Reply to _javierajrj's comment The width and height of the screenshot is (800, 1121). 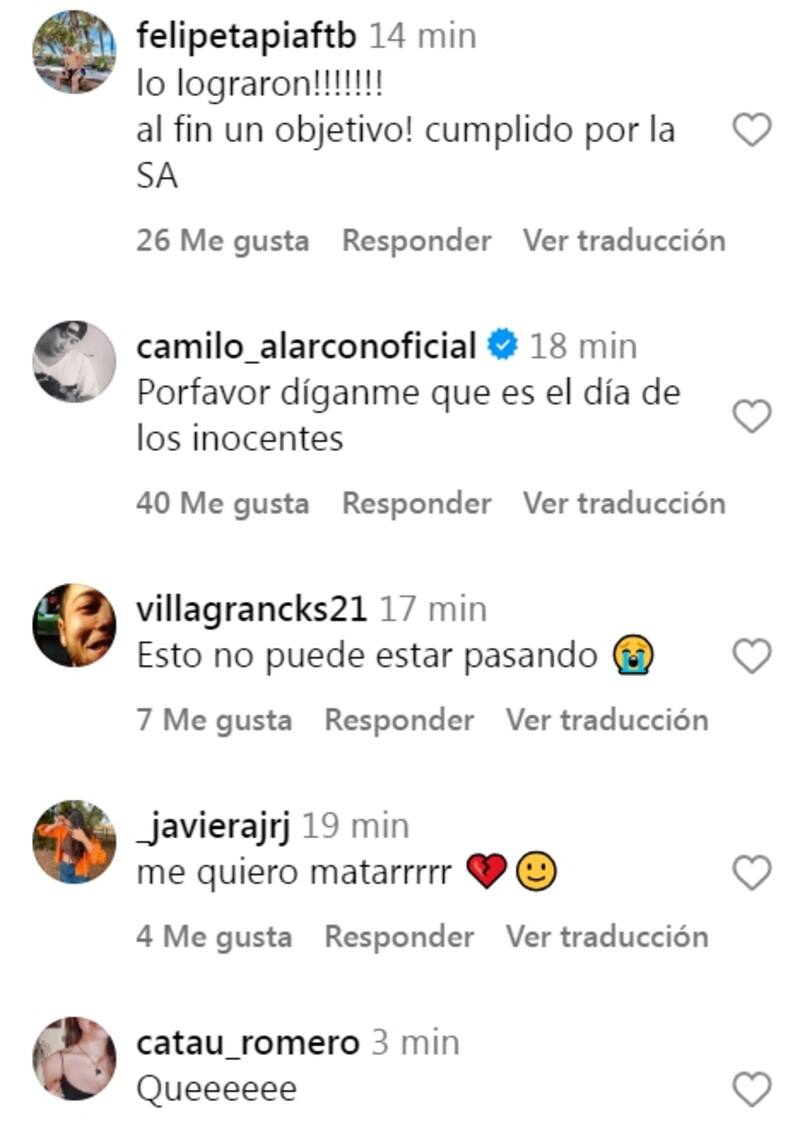399,937
